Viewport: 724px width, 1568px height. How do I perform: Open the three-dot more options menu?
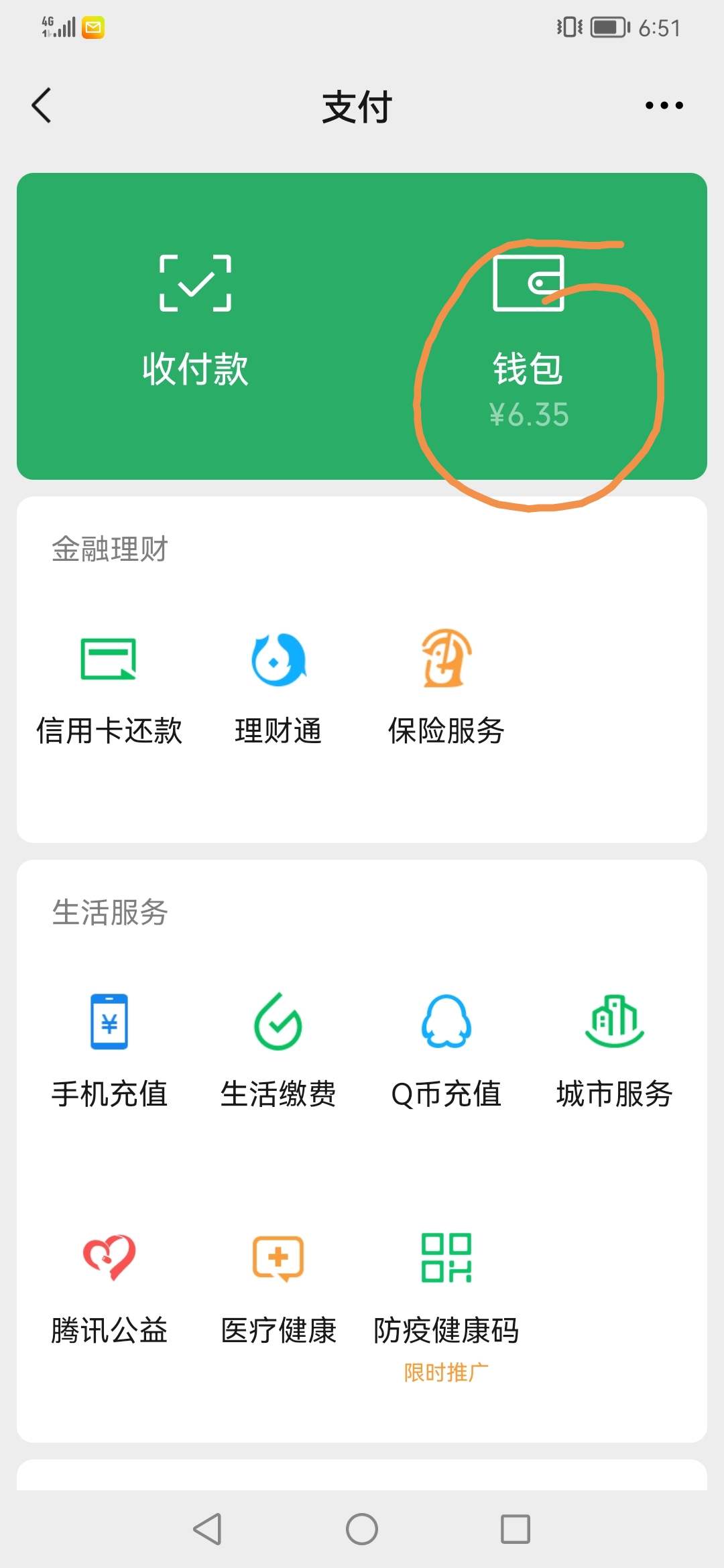662,105
